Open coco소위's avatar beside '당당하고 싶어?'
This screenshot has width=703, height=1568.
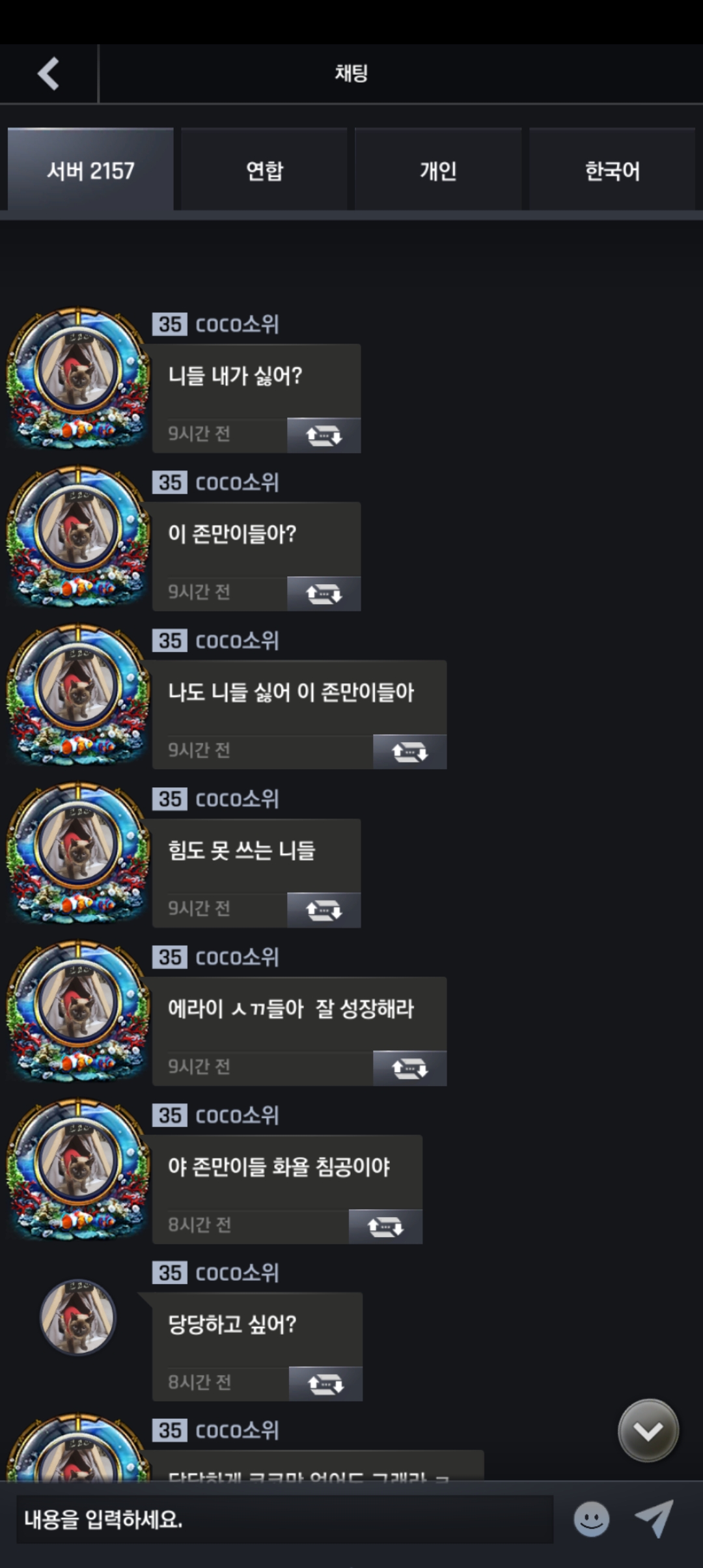pos(78,1317)
